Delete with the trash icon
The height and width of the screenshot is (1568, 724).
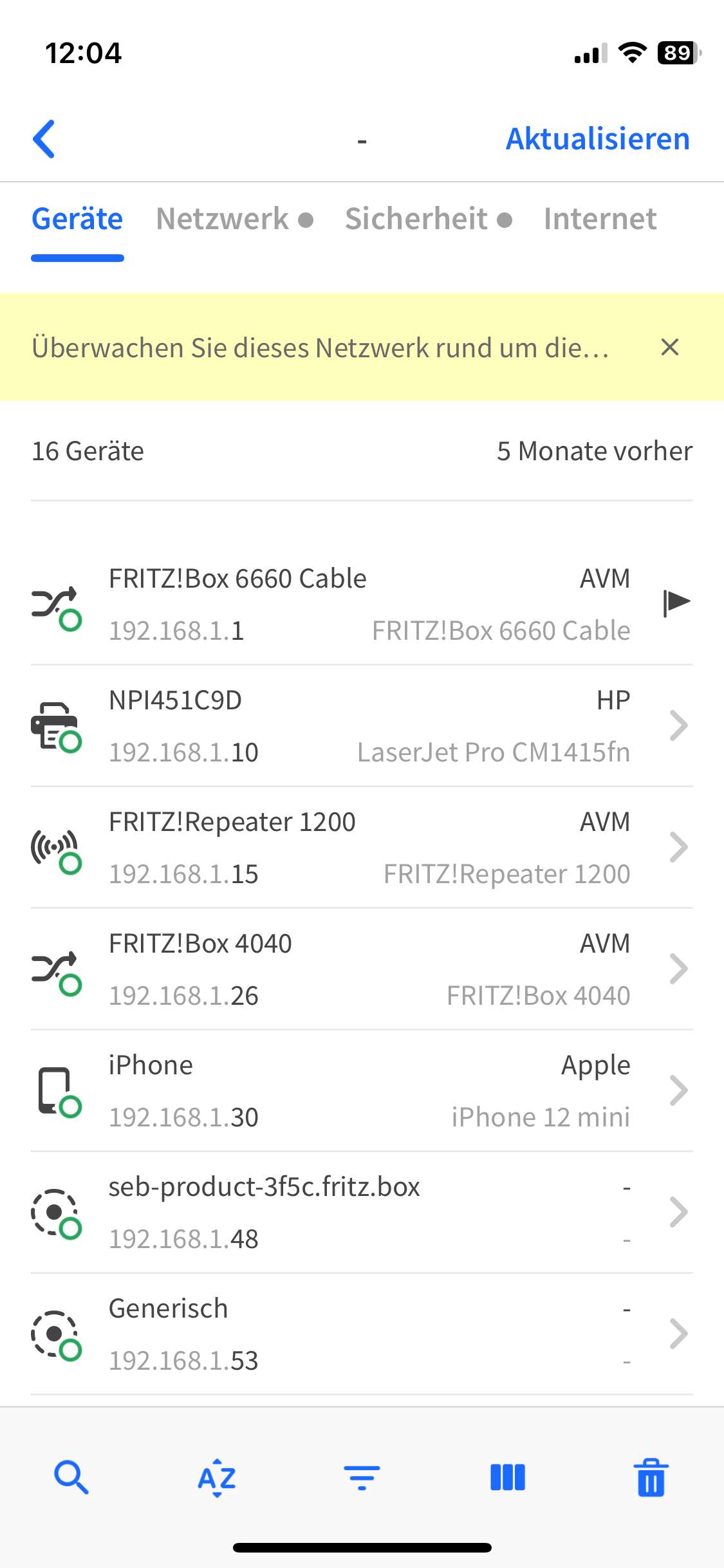[x=651, y=1477]
